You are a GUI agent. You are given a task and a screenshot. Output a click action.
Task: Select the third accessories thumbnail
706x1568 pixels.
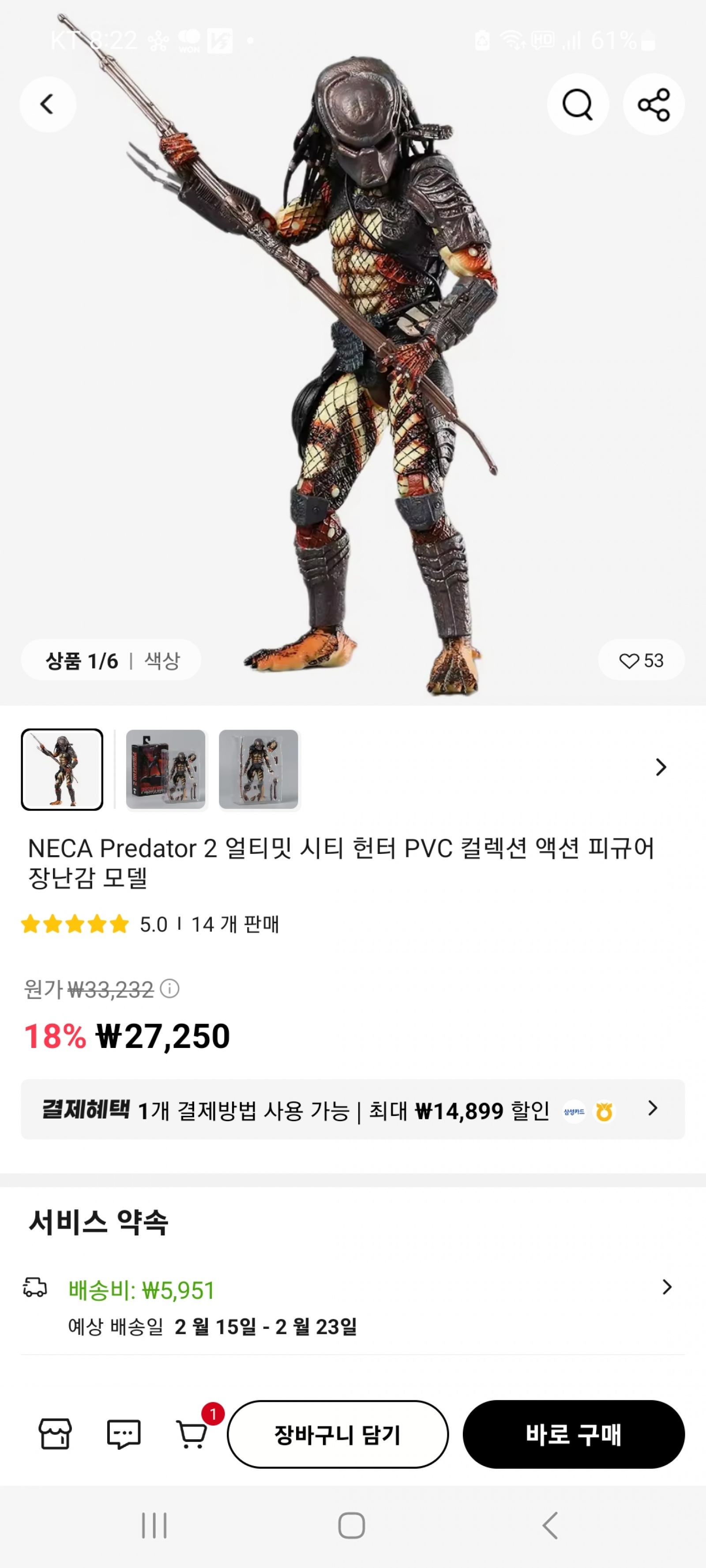point(259,769)
